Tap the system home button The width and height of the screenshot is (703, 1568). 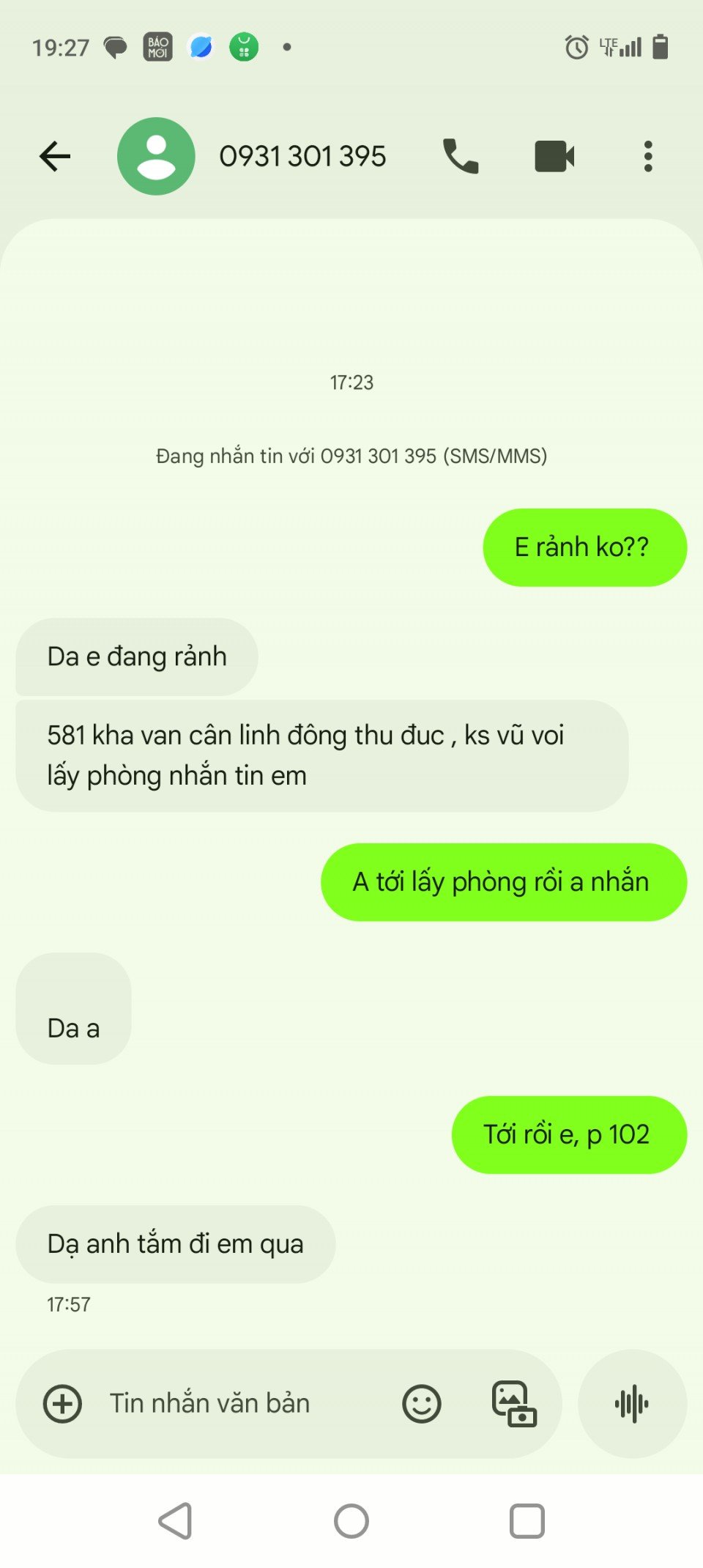pos(351,1521)
